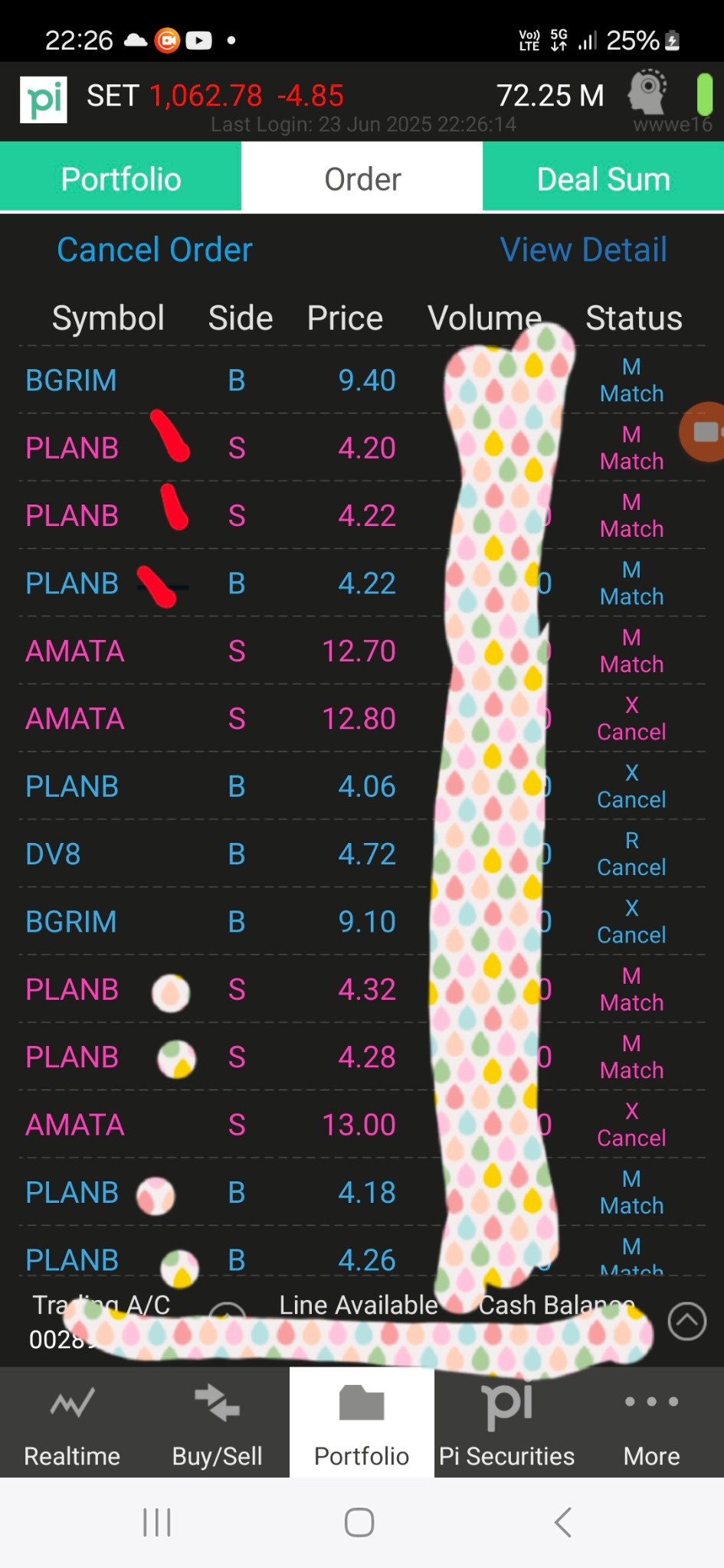724x1568 pixels.
Task: Open View Detail
Action: (583, 250)
